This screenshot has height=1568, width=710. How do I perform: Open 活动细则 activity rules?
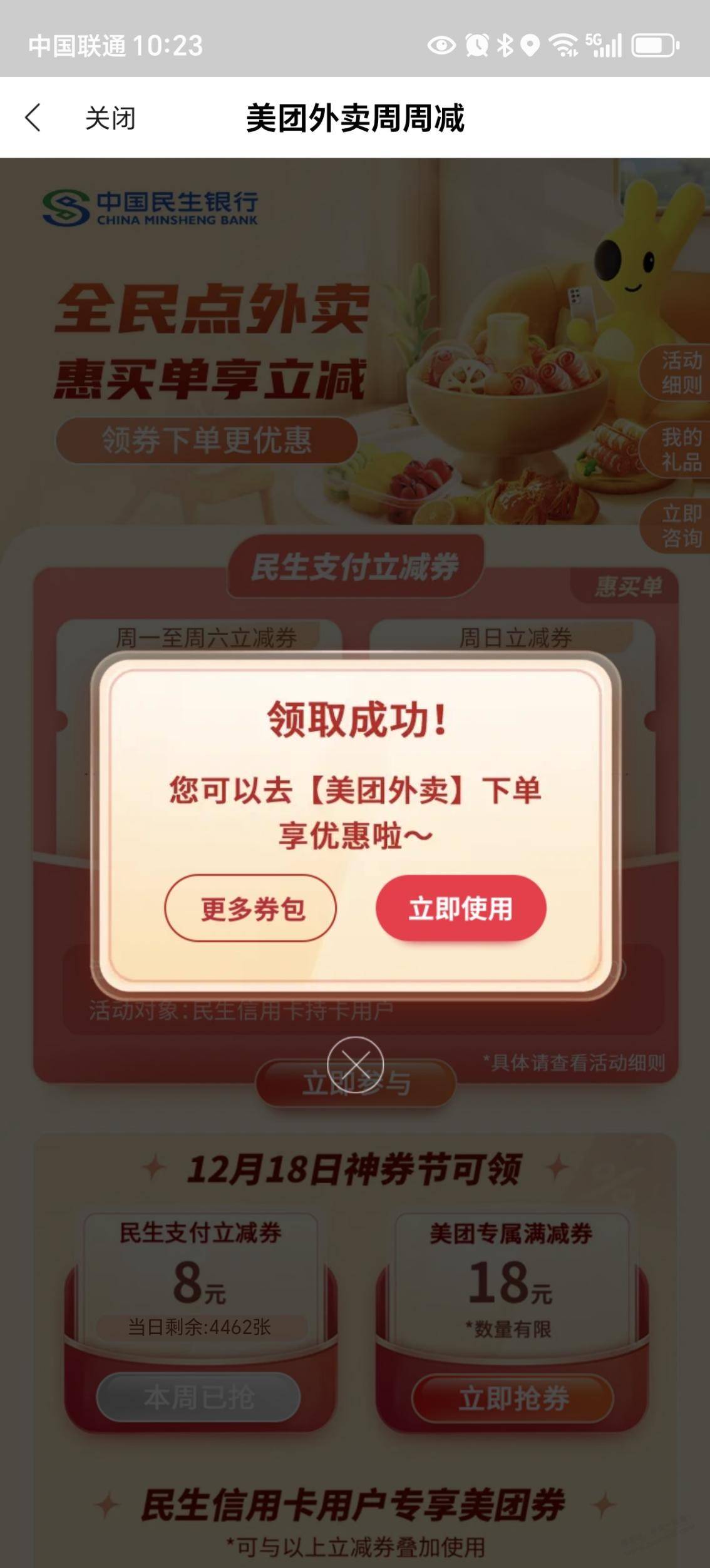tap(681, 372)
